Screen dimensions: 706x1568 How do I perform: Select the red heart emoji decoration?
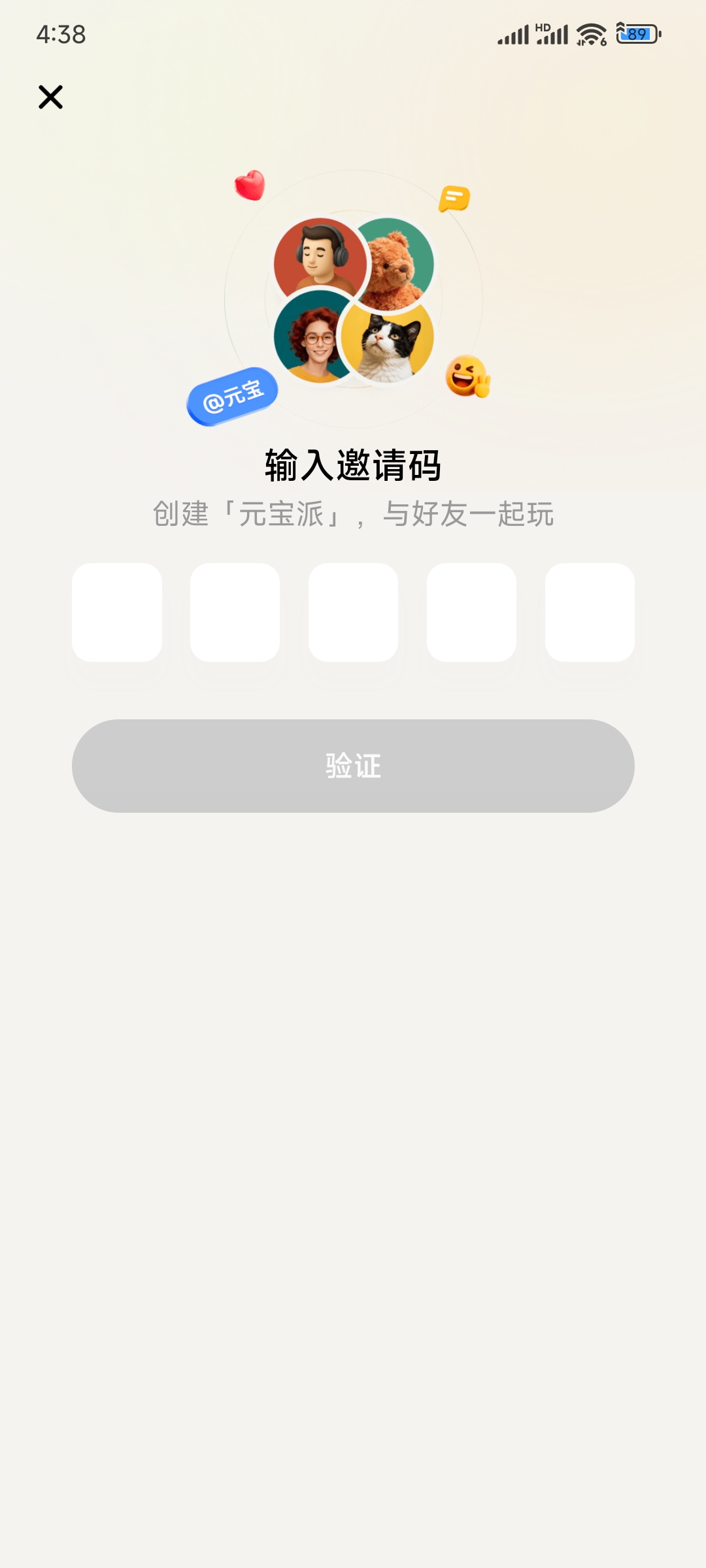[248, 186]
